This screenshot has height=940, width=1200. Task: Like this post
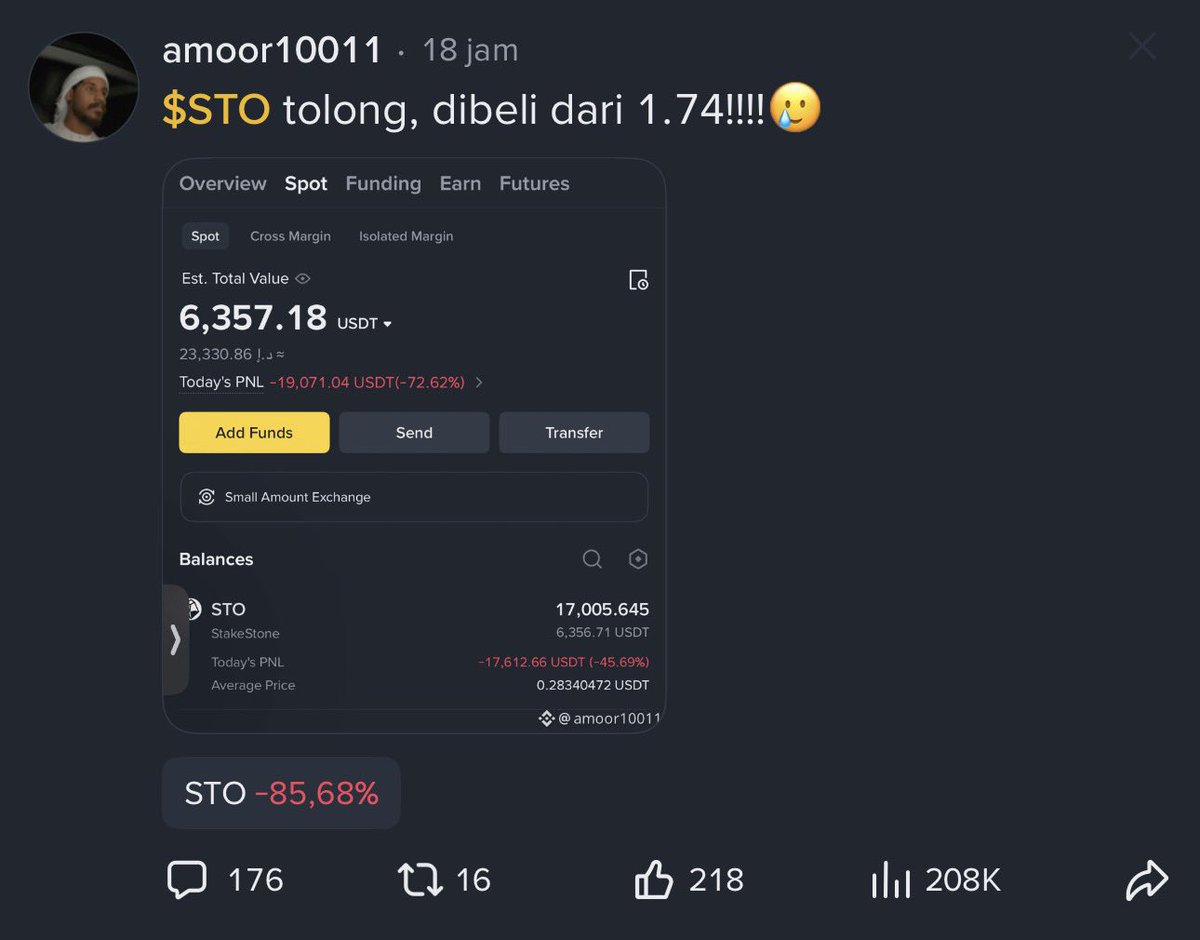pyautogui.click(x=654, y=880)
